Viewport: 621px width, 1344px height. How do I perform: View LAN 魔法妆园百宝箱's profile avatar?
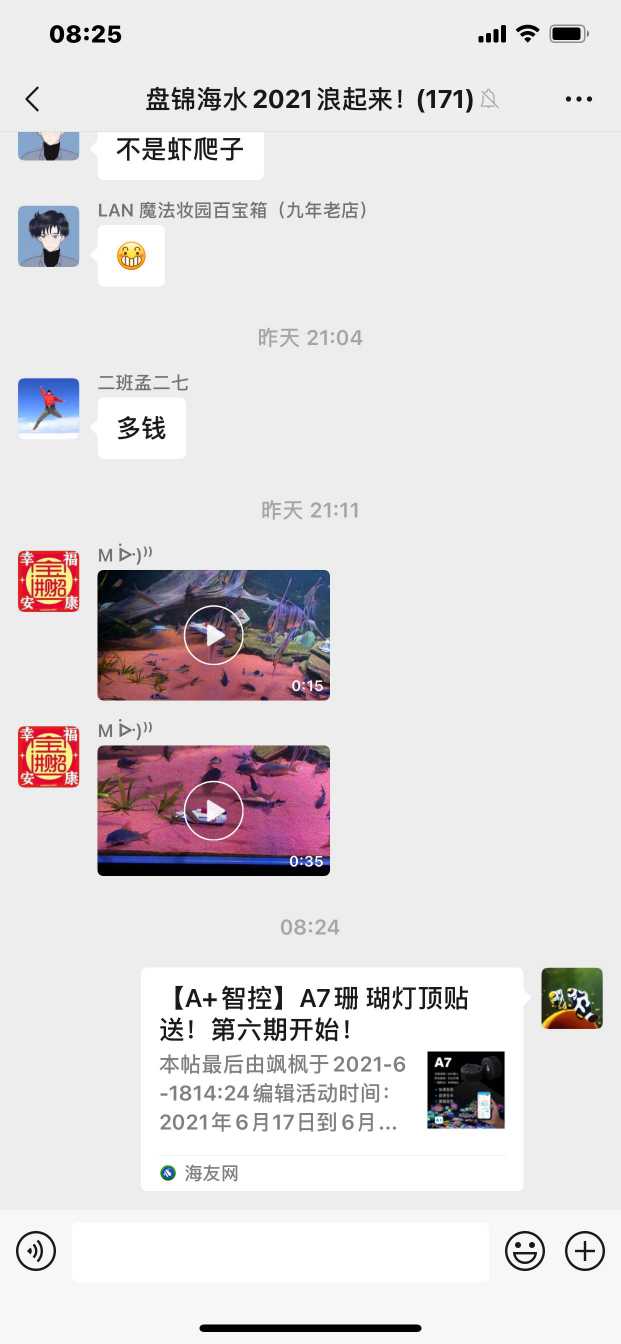(49, 236)
